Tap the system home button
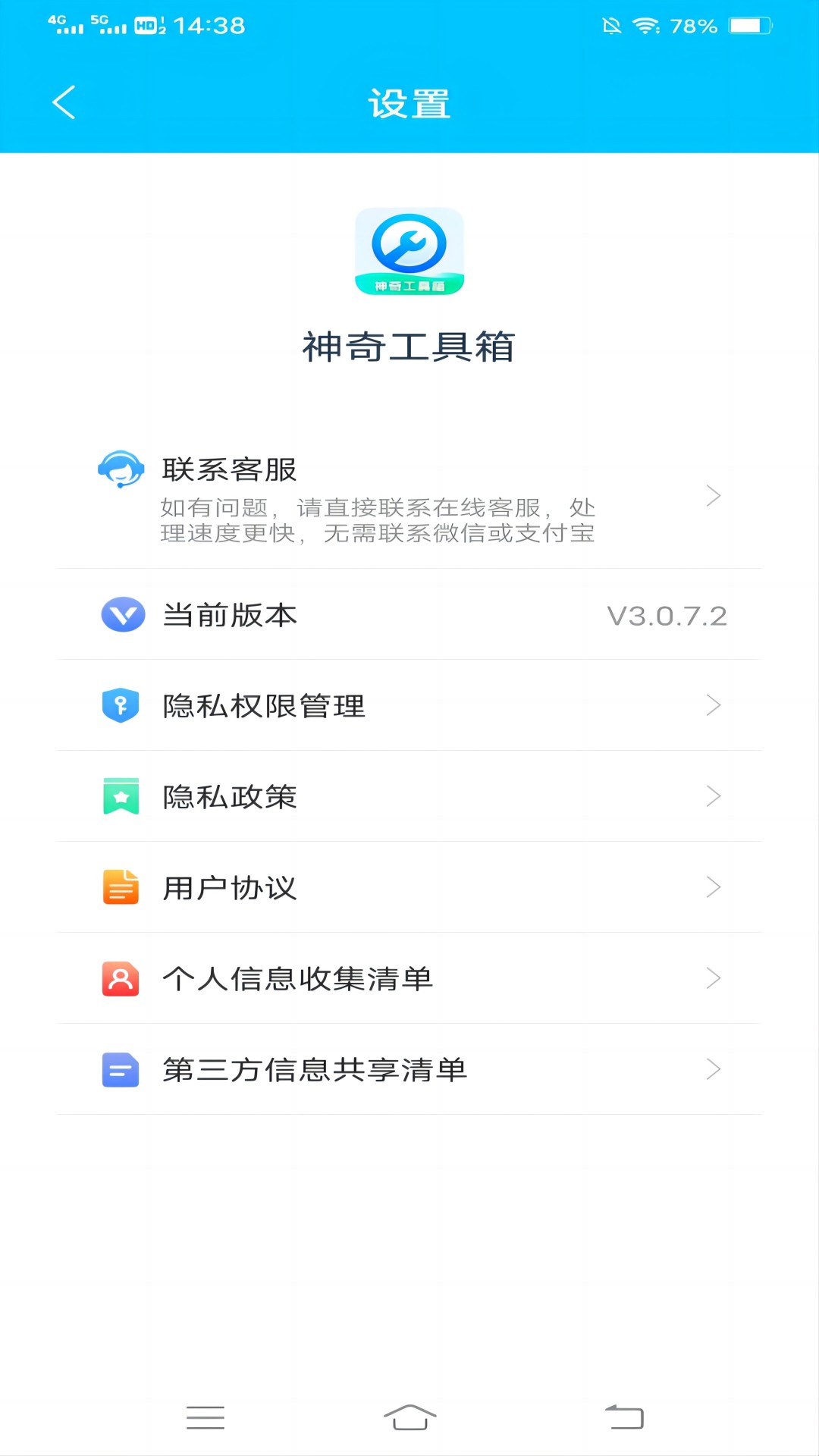 coord(409,1417)
